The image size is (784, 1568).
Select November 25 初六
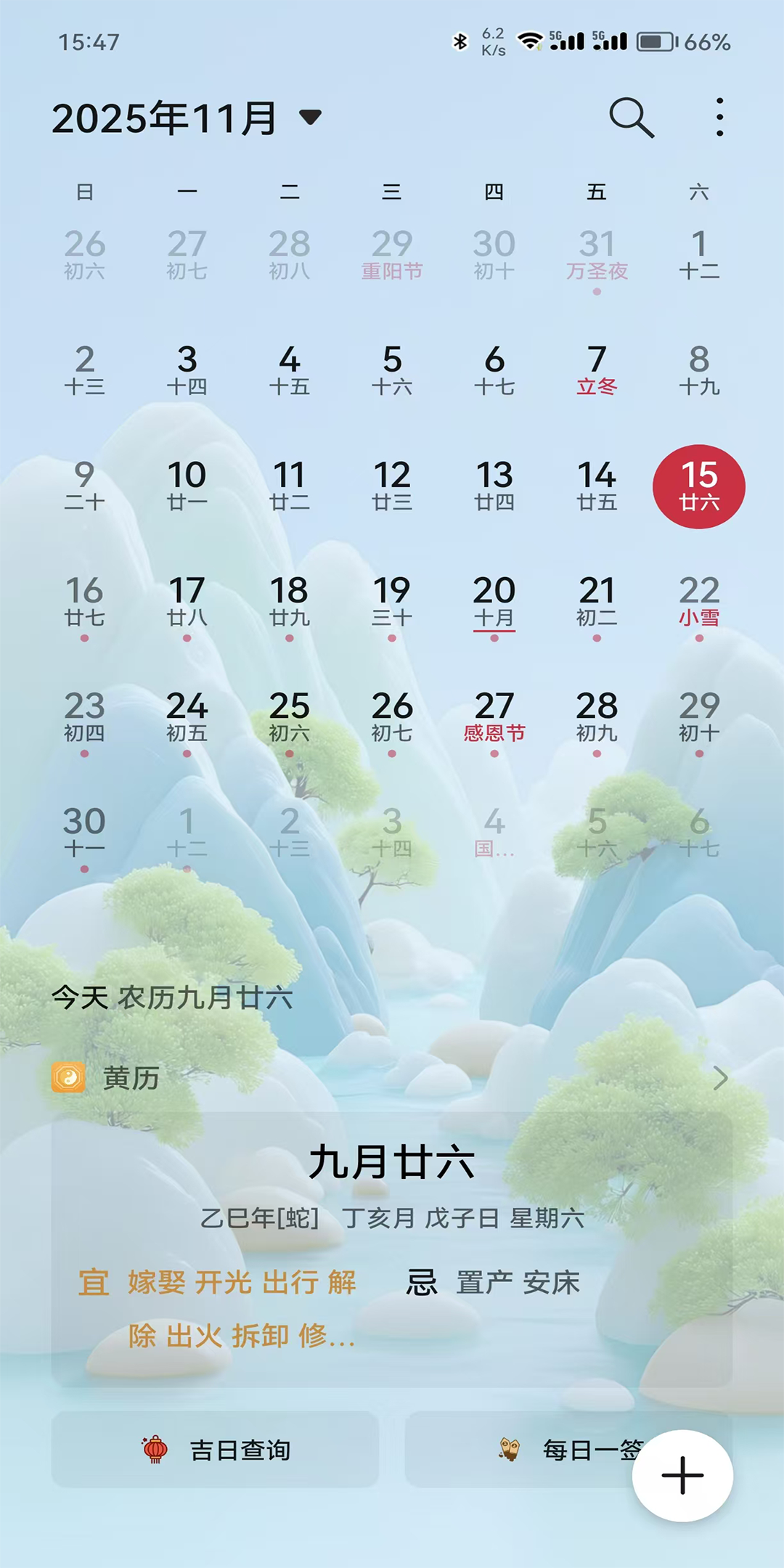click(289, 717)
